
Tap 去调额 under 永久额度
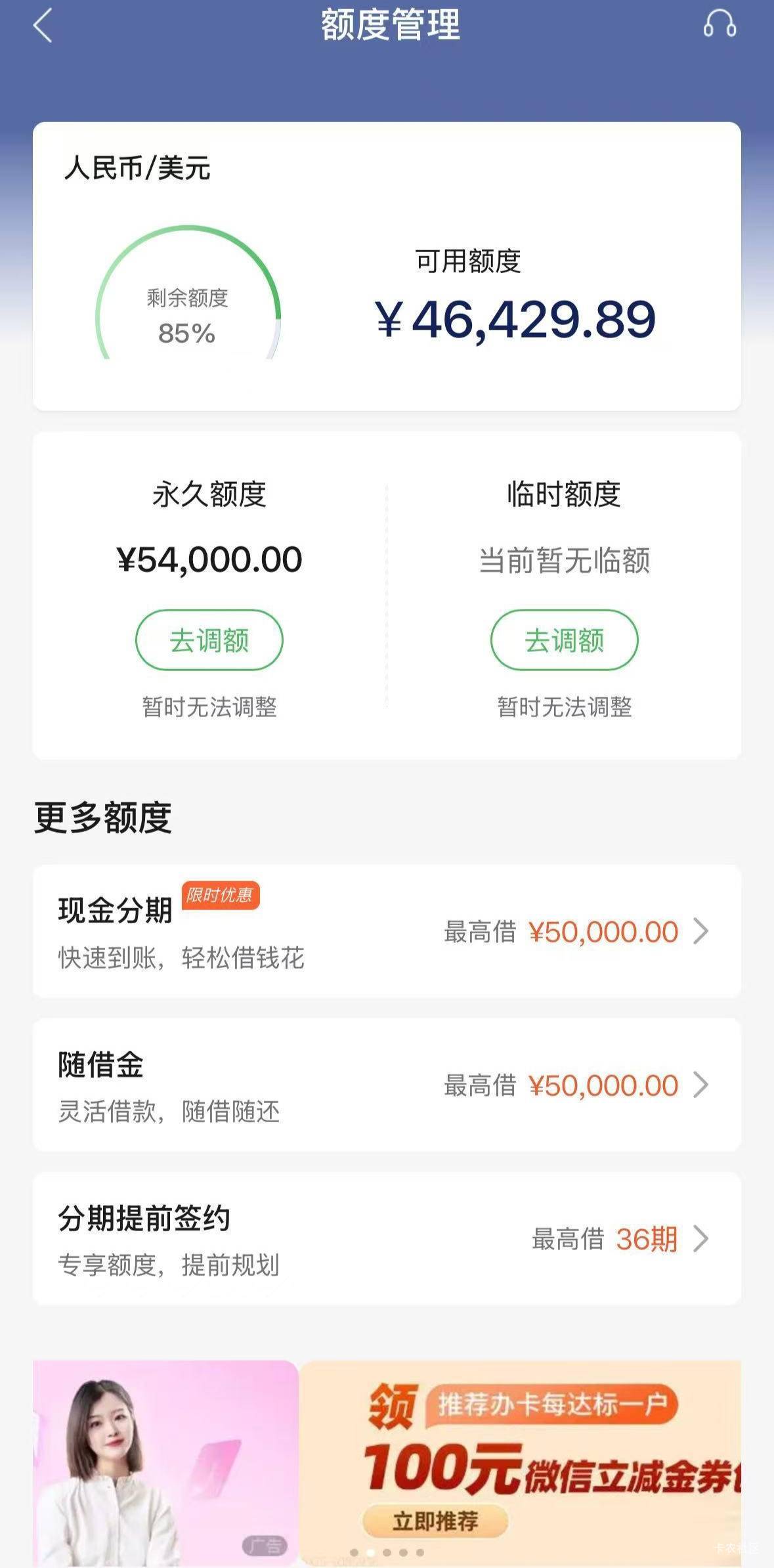click(209, 640)
